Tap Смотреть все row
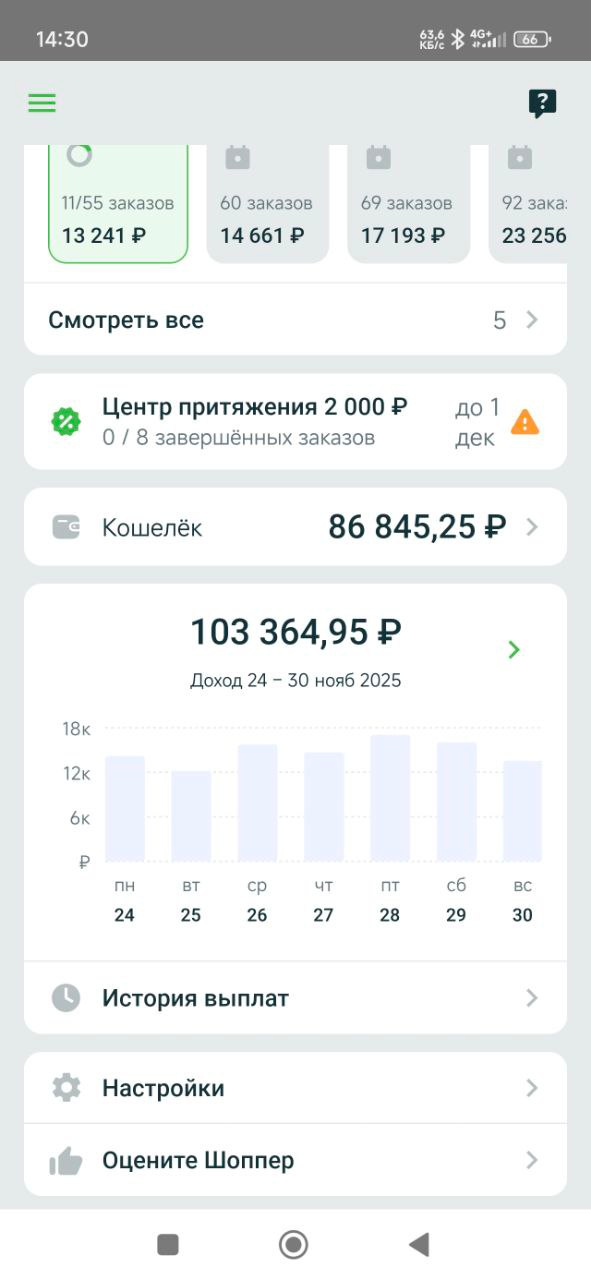This screenshot has height=1280, width=591. pyautogui.click(x=295, y=320)
